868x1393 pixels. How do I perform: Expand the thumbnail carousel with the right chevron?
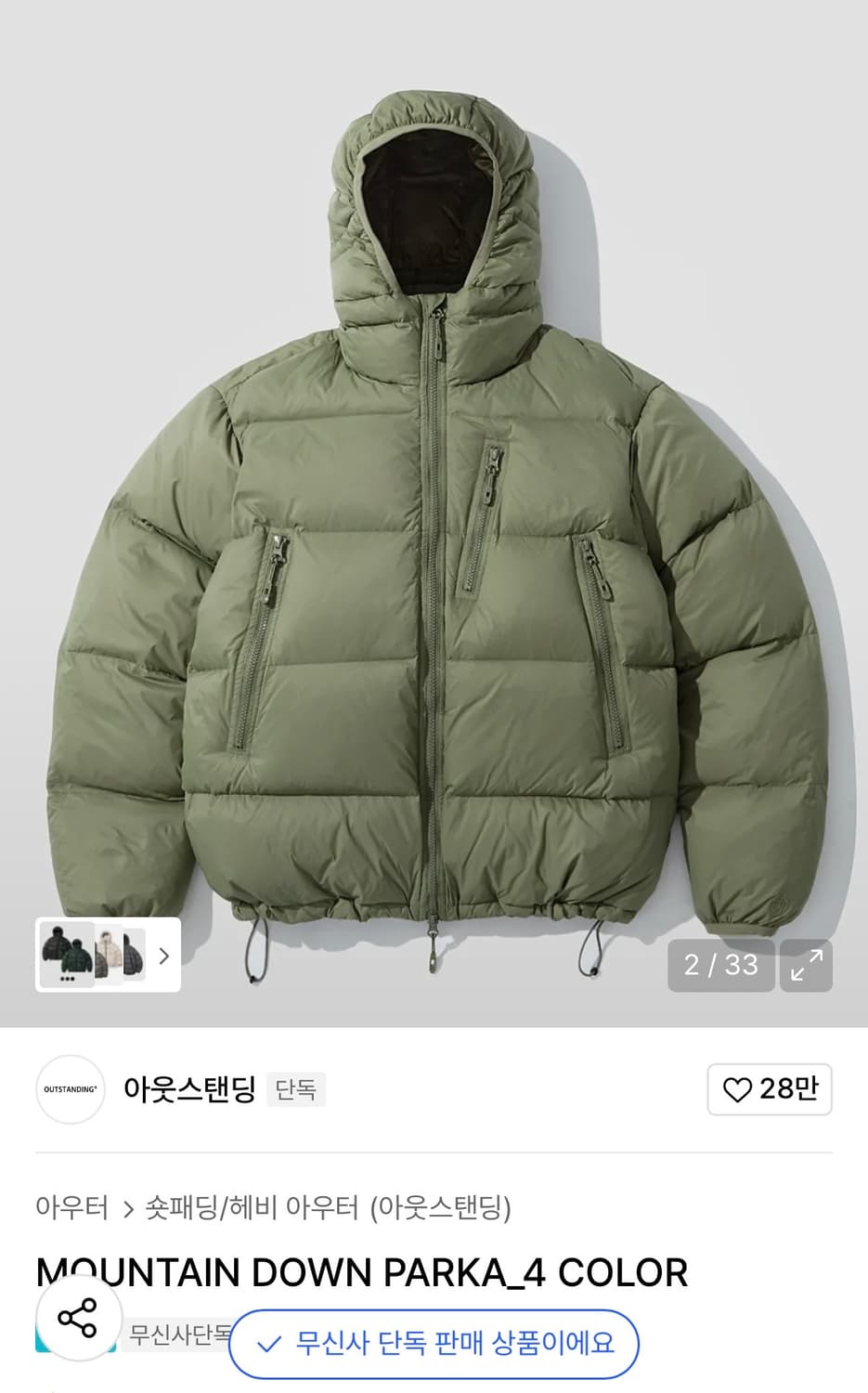point(164,956)
